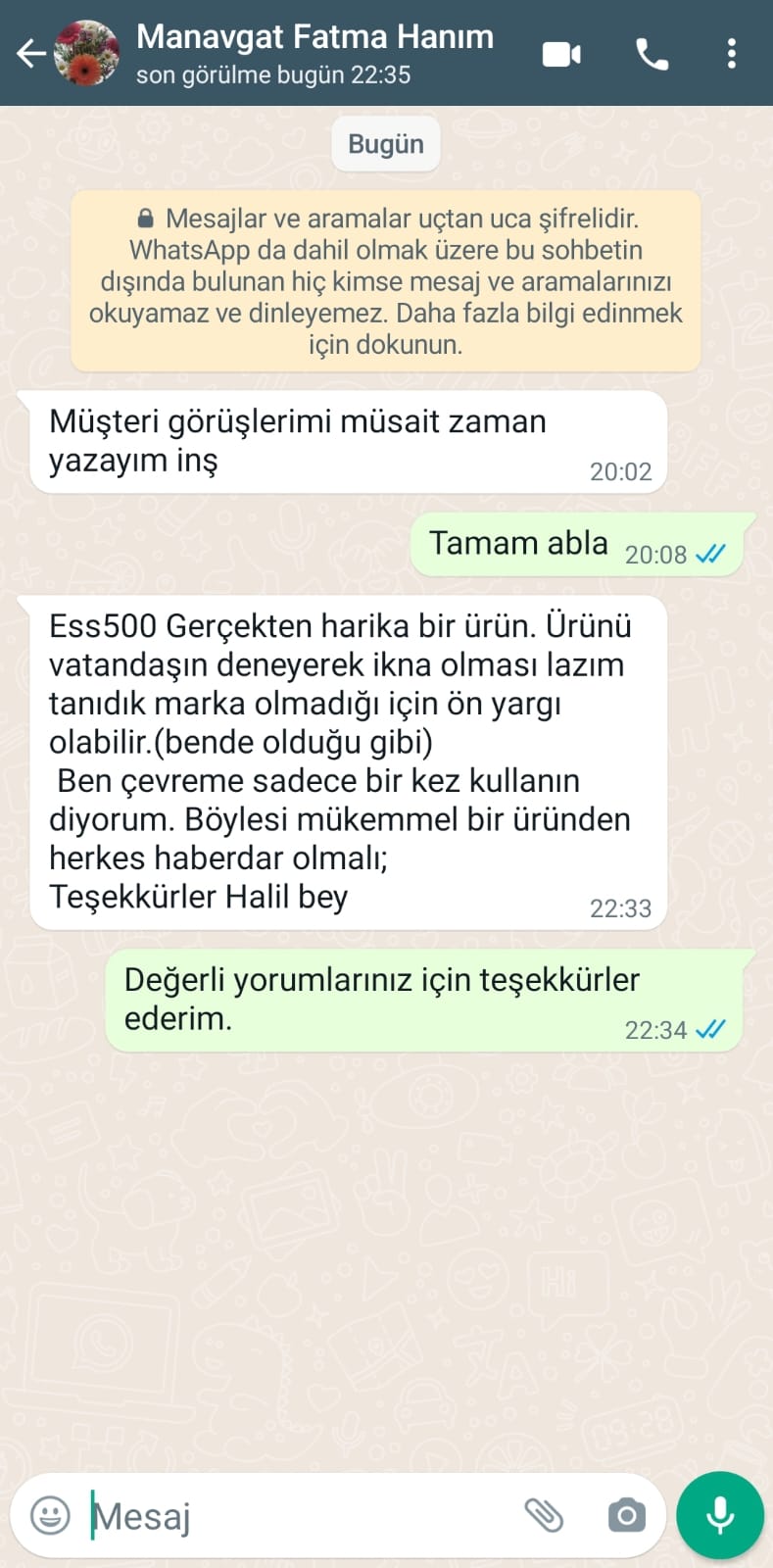
Task: Start a voice call with Fatma Hanım
Action: (652, 54)
